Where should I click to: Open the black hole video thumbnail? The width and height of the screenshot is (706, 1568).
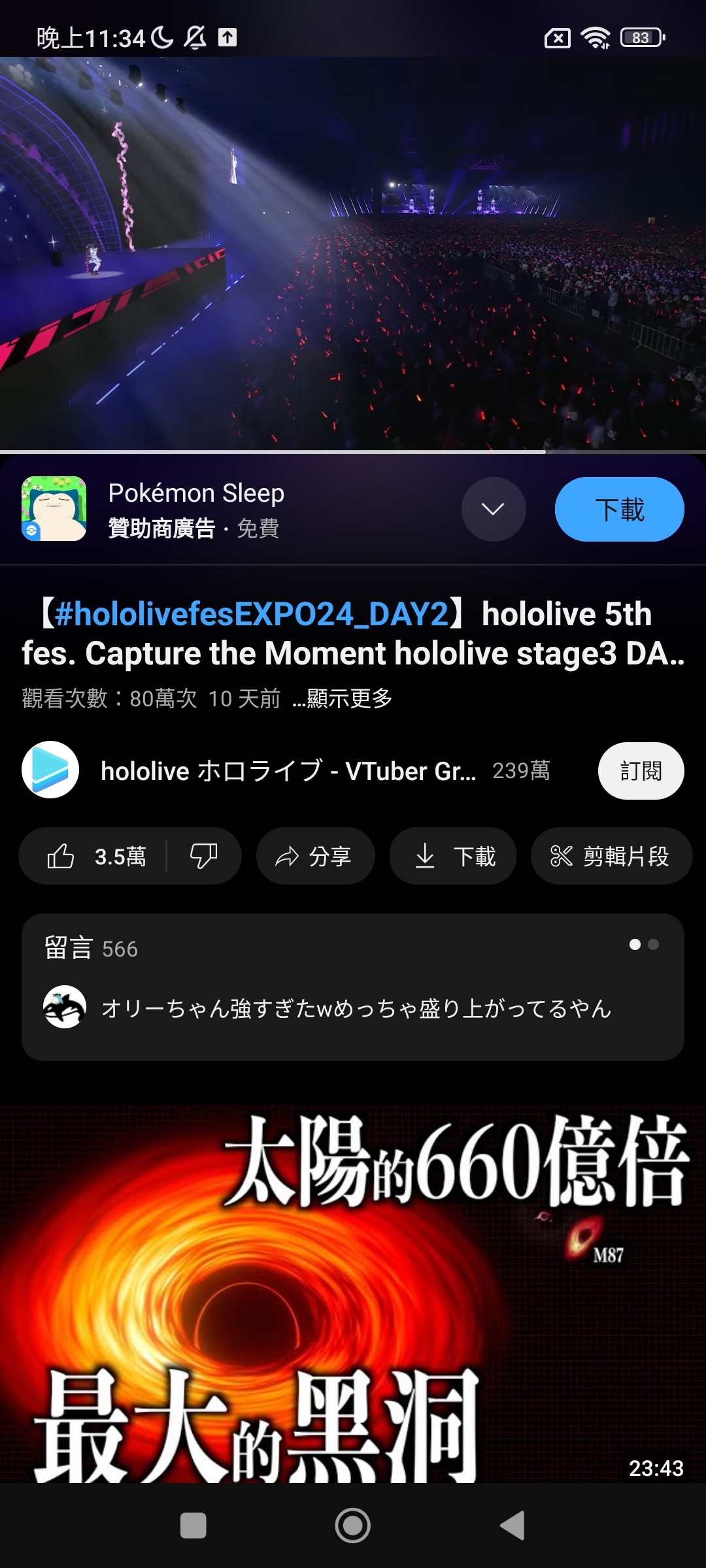tap(353, 1294)
